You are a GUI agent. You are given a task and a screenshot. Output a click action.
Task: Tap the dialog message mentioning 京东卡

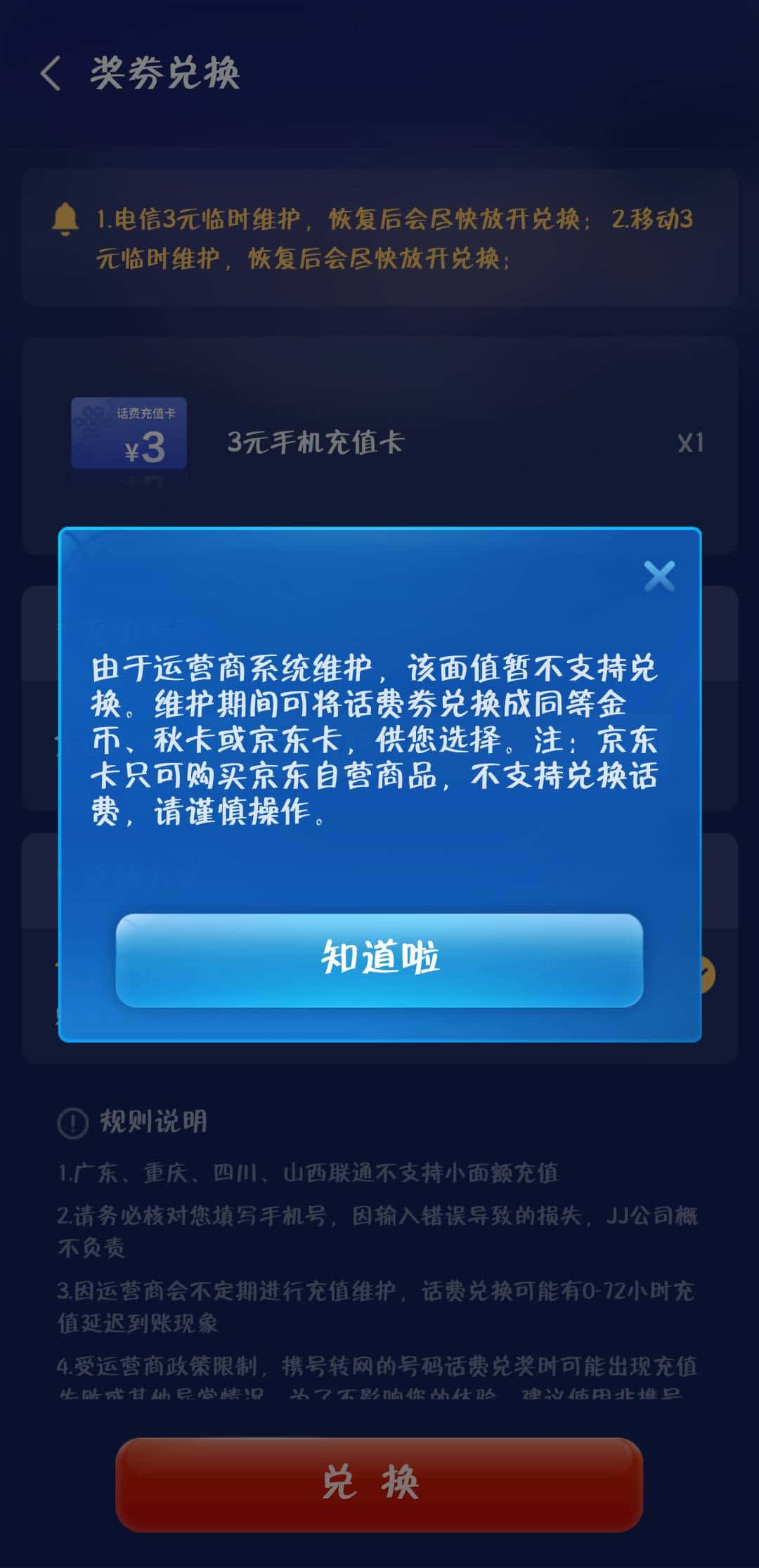tap(379, 738)
